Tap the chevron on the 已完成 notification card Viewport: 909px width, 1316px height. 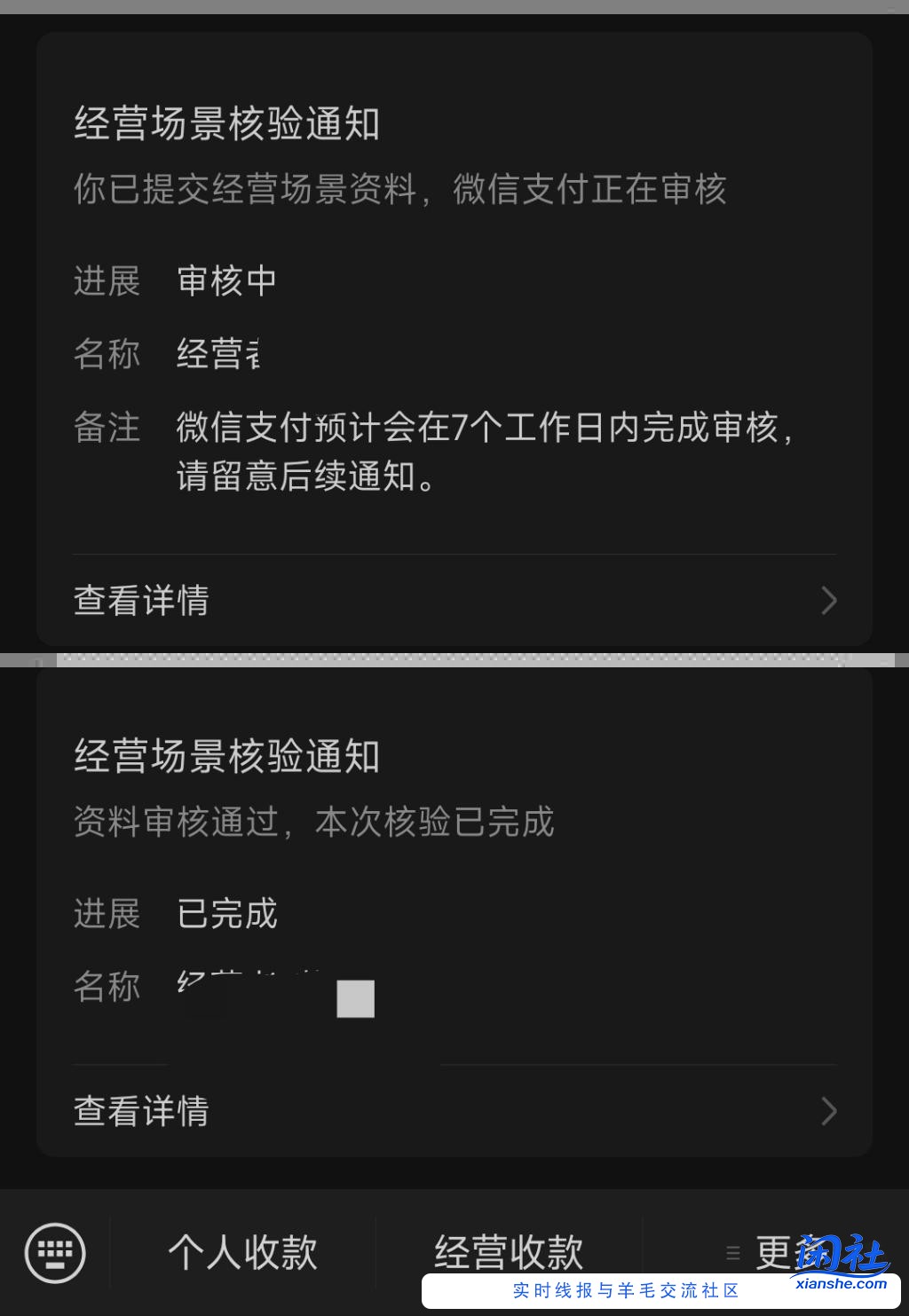point(829,1112)
